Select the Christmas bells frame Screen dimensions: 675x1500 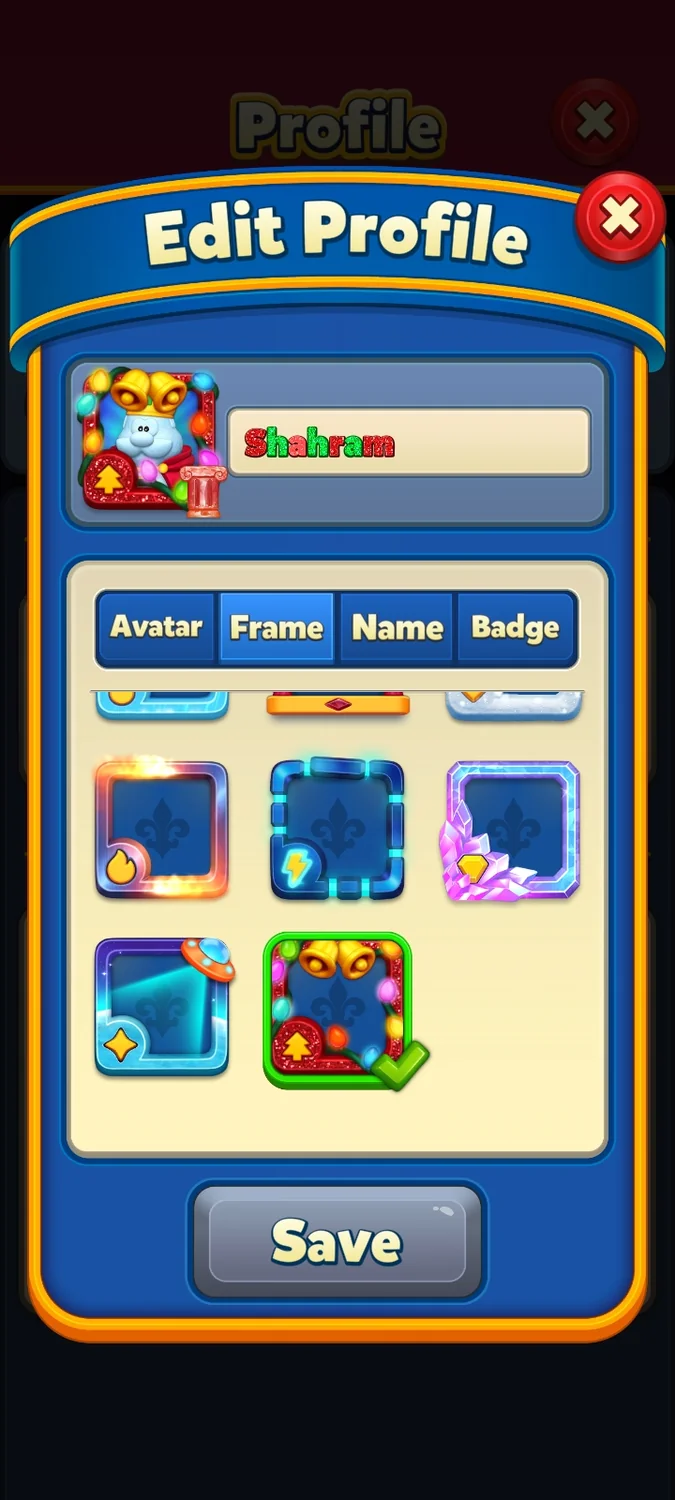click(338, 1008)
